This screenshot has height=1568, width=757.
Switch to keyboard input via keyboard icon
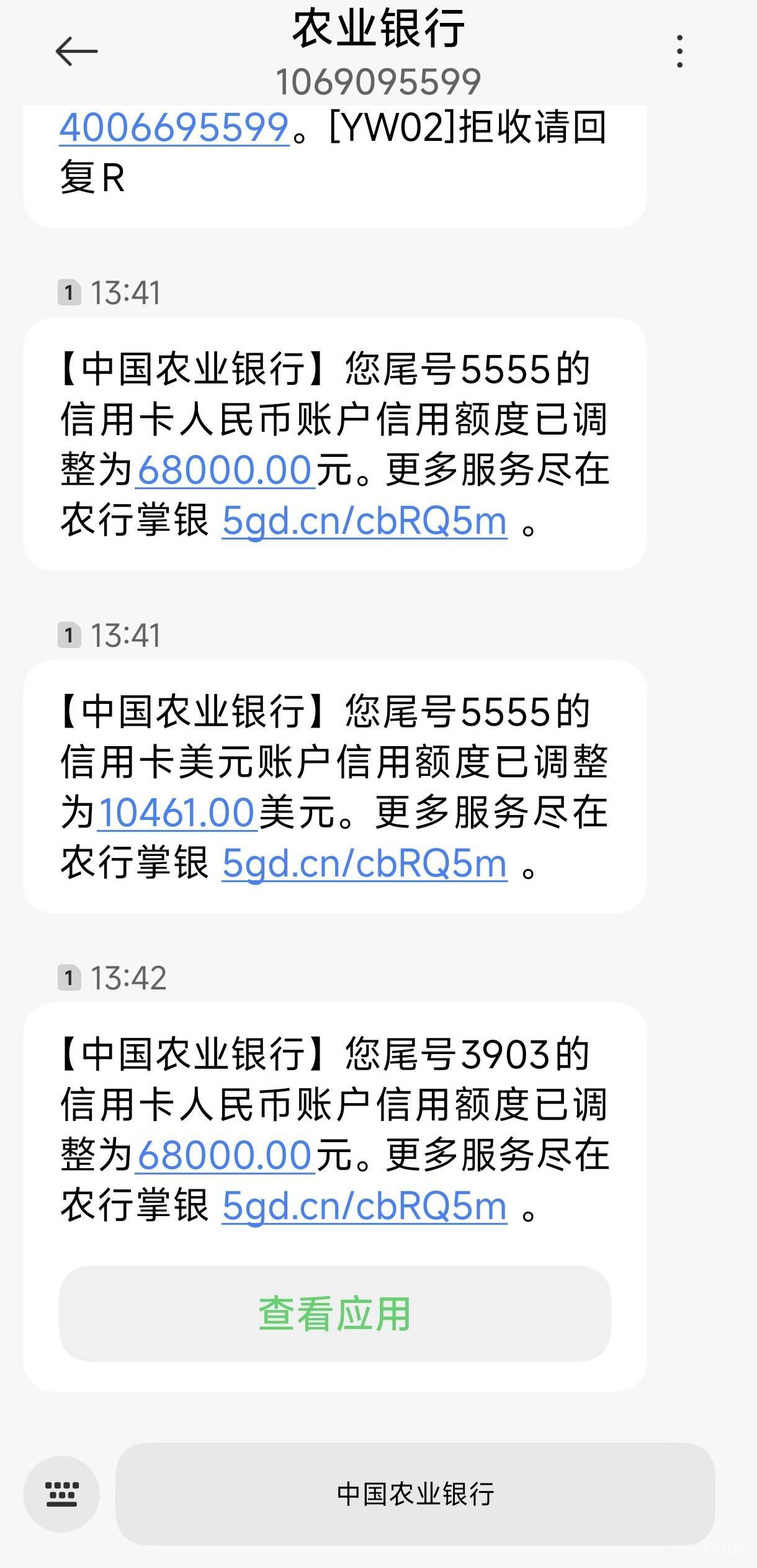pos(61,1494)
